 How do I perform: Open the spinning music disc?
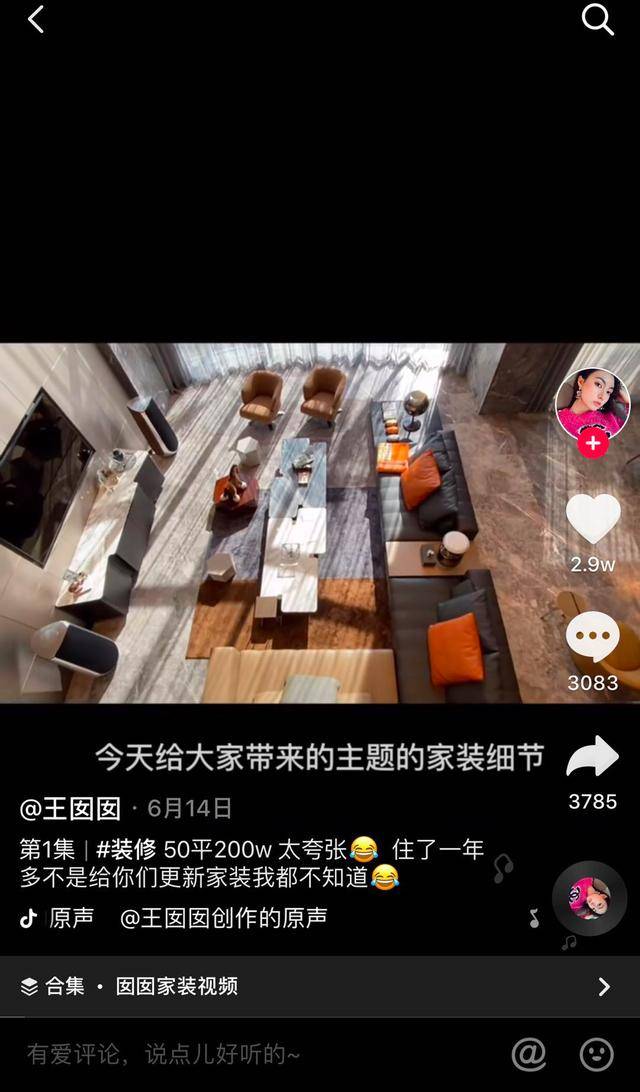pyautogui.click(x=590, y=898)
